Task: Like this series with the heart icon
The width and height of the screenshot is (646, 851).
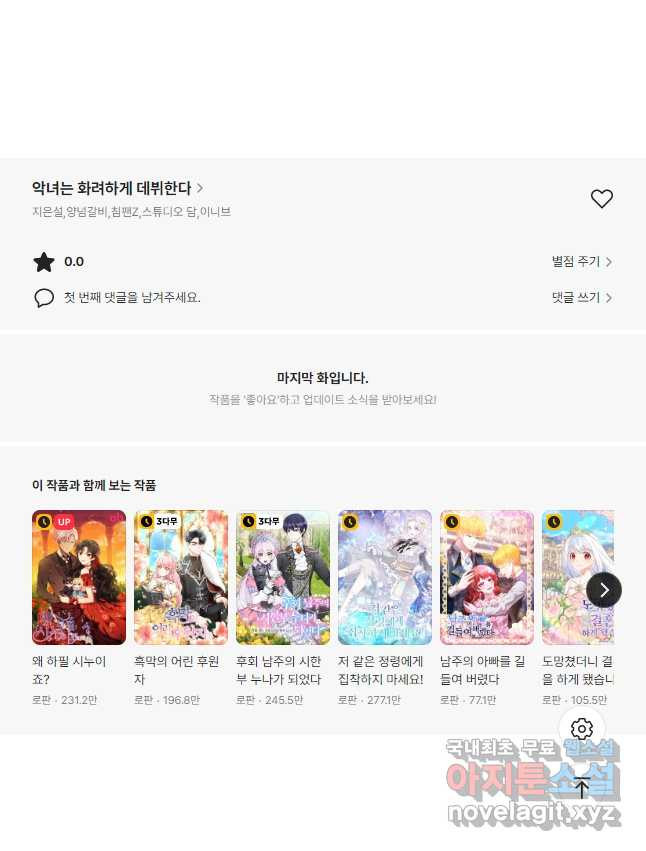Action: tap(601, 199)
